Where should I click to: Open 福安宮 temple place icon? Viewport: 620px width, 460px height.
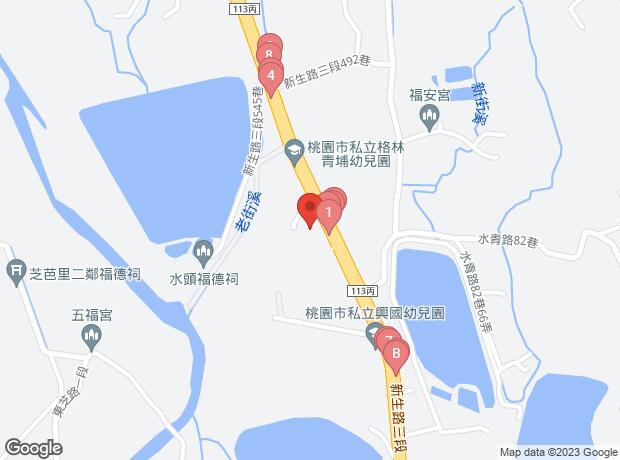point(431,119)
